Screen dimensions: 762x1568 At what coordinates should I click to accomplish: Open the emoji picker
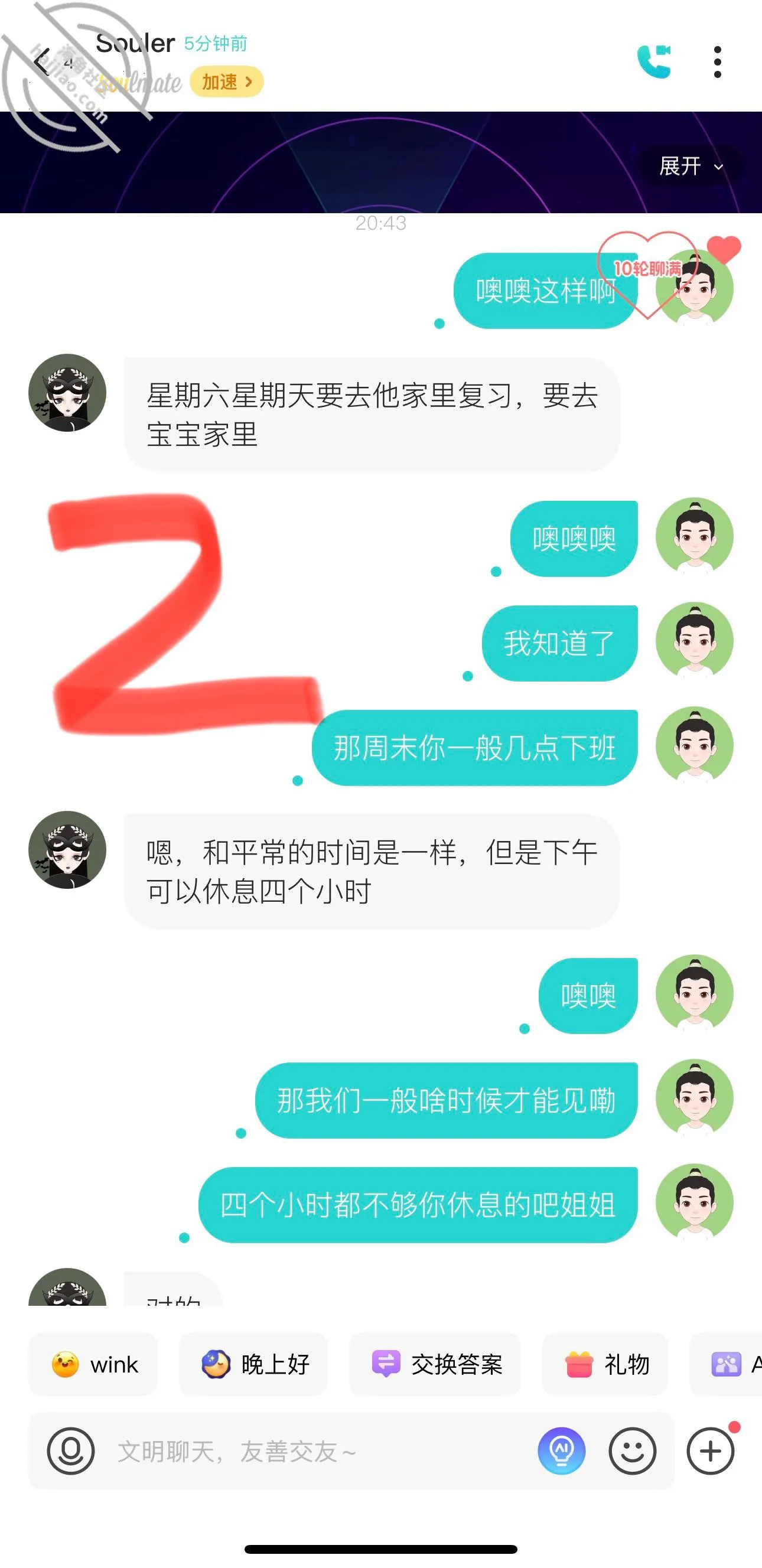633,1451
